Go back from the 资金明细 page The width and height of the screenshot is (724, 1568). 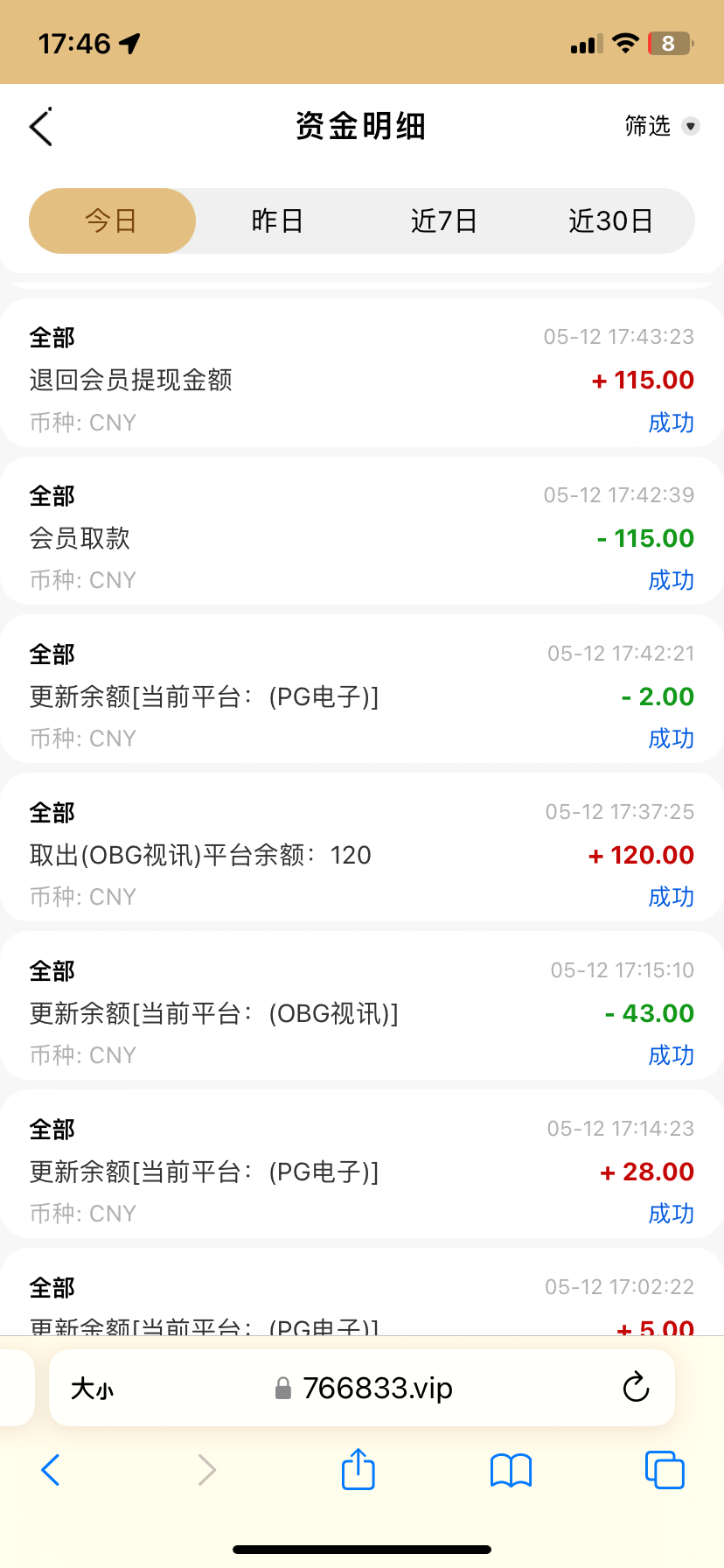(41, 127)
